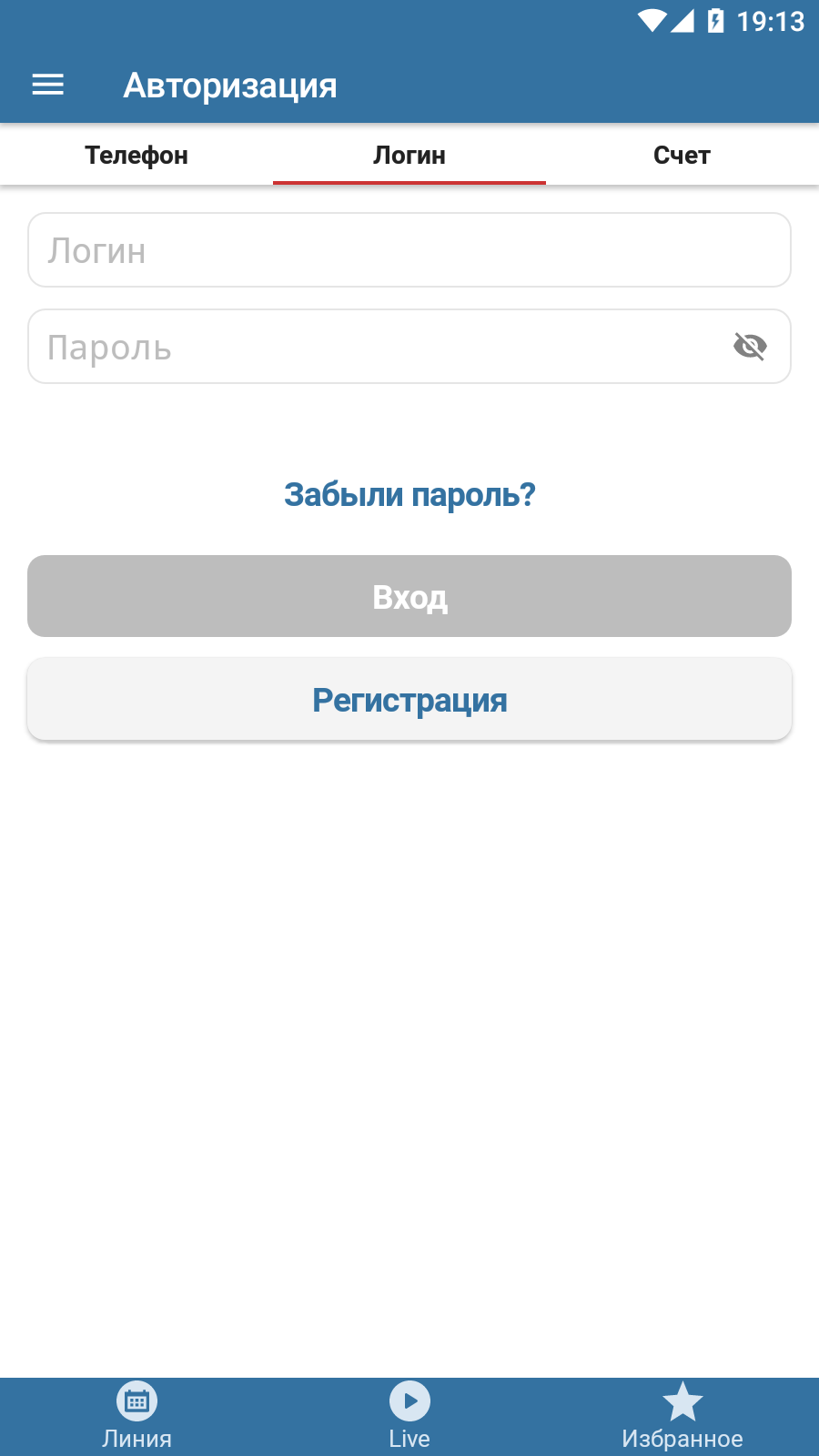Open Избранное favorites
The image size is (819, 1456).
[682, 1416]
